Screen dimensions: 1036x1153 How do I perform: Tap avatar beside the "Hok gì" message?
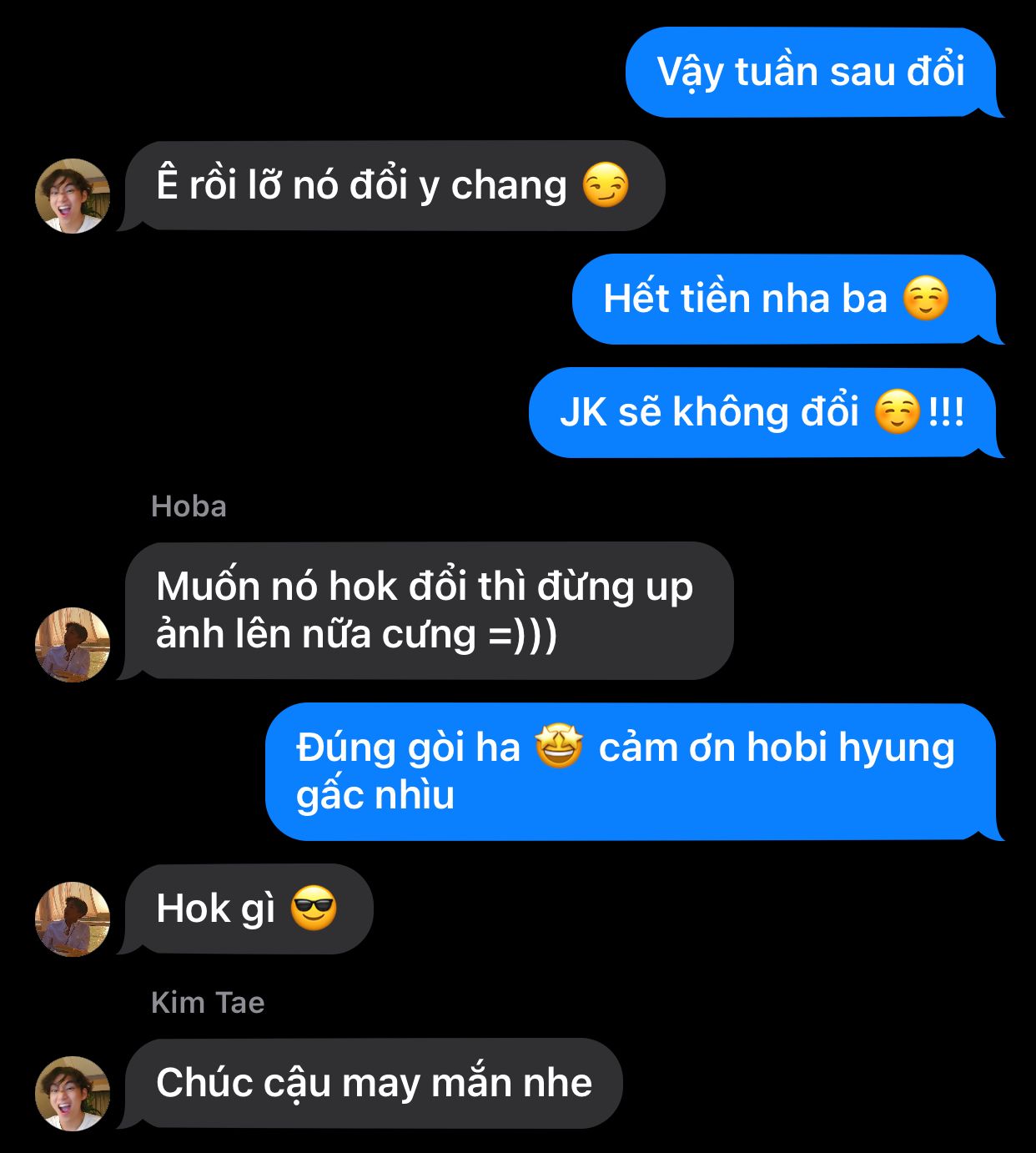point(73,919)
